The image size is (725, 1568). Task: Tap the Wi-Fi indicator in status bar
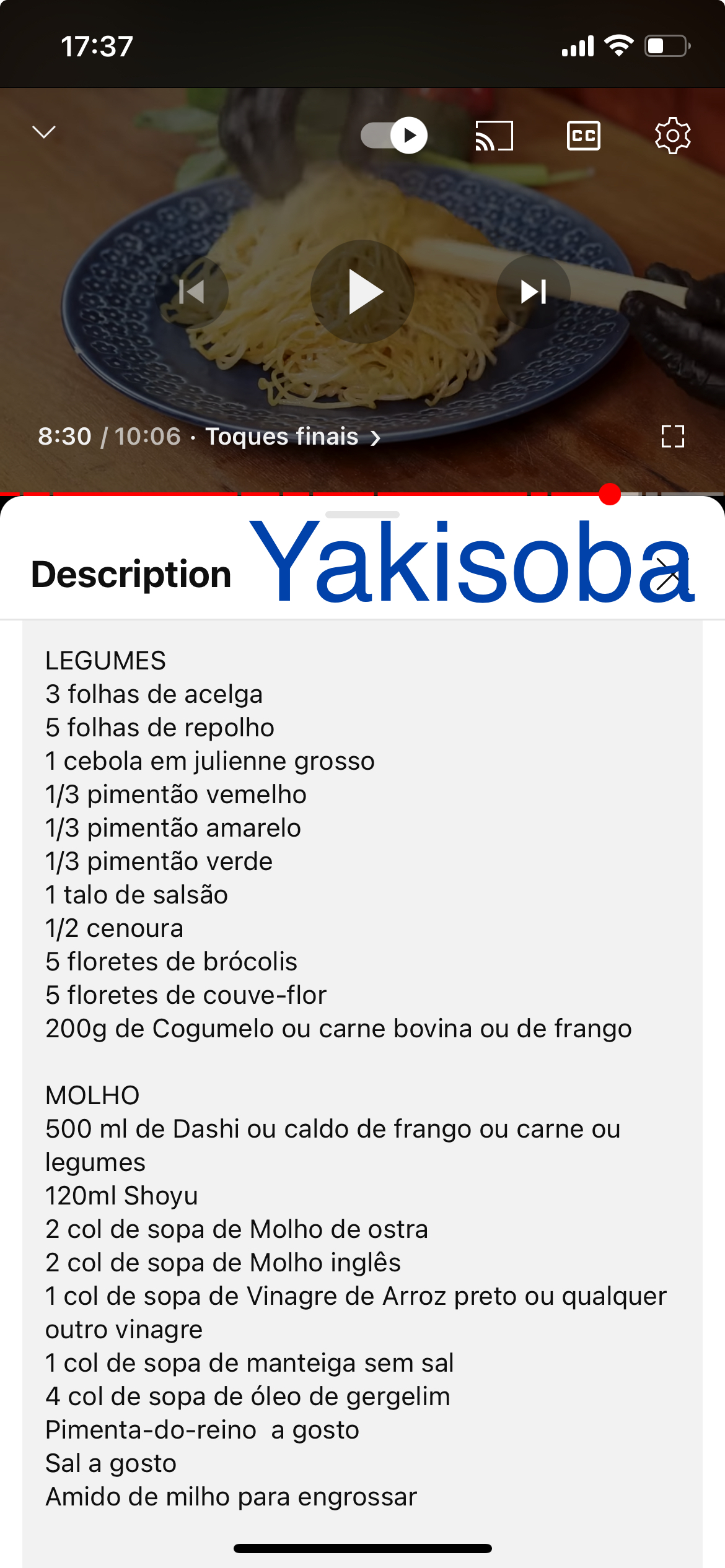point(618,45)
